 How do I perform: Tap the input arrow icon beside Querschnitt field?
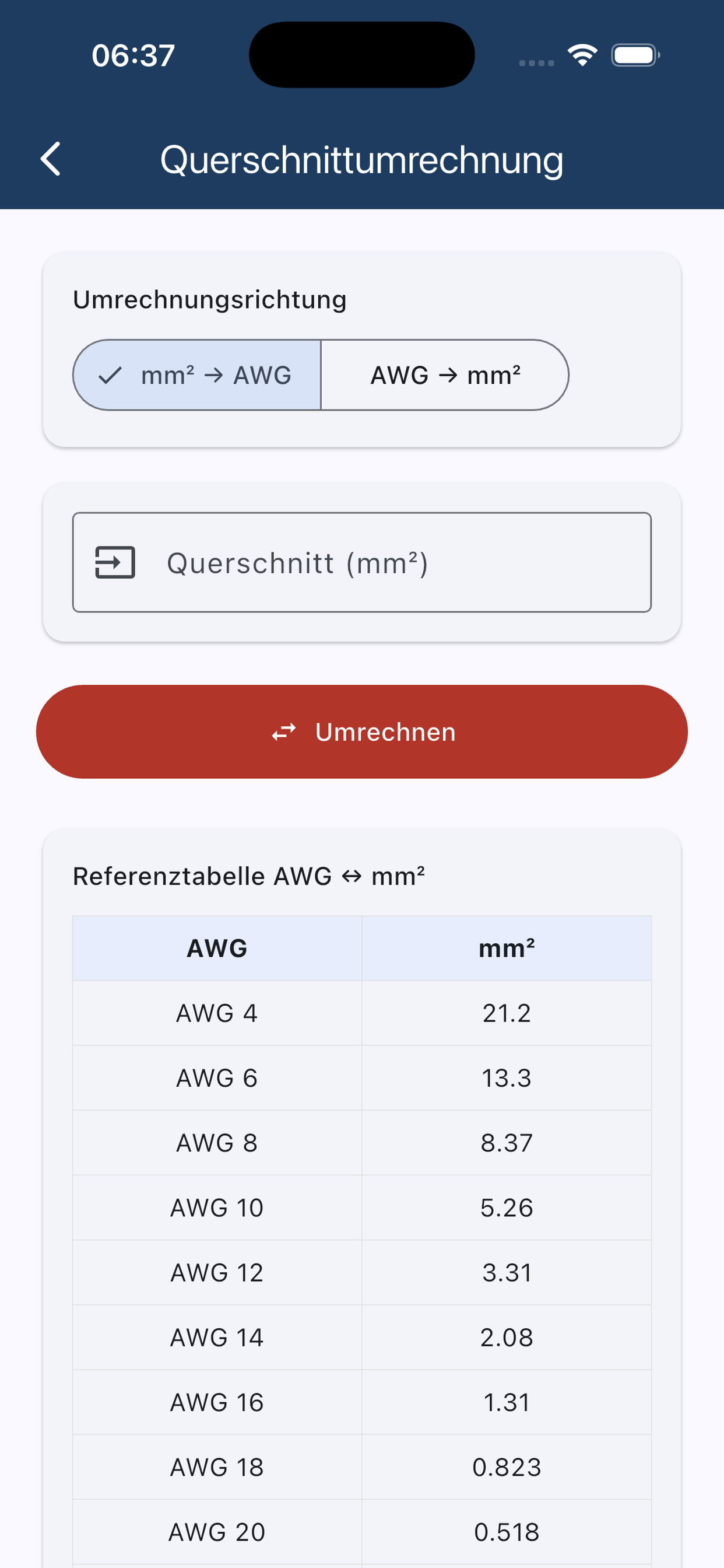point(115,563)
